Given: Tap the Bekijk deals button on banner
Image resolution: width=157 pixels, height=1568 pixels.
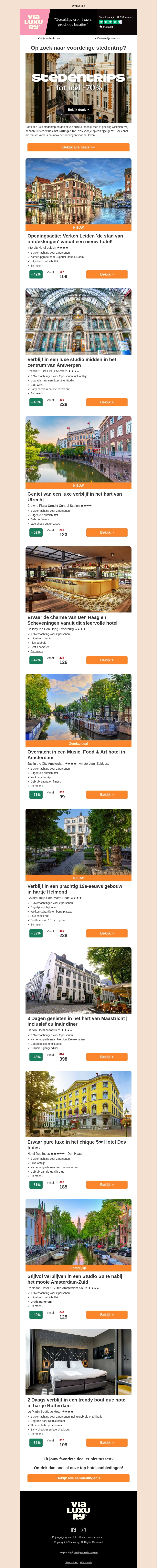Looking at the screenshot, I should 78,110.
